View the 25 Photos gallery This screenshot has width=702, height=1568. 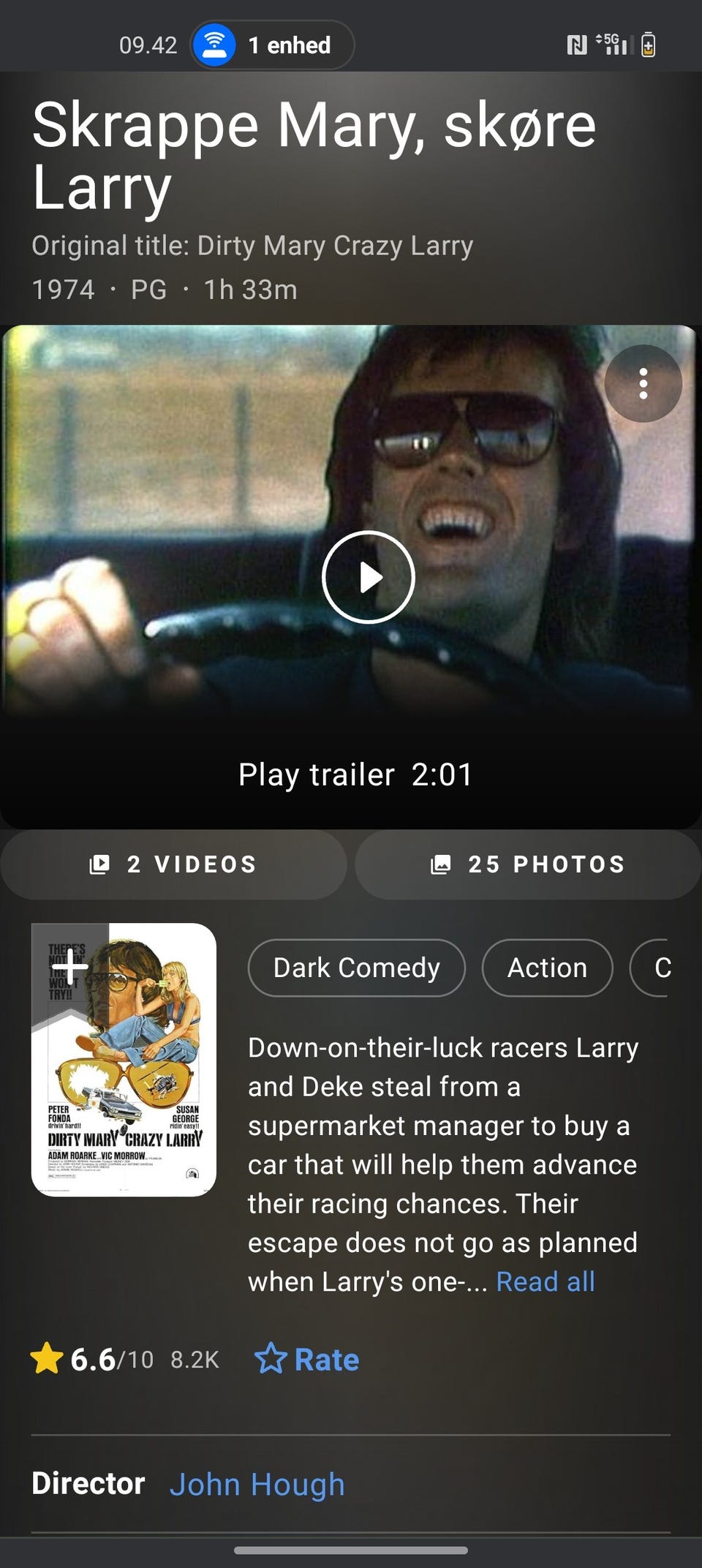pyautogui.click(x=528, y=864)
